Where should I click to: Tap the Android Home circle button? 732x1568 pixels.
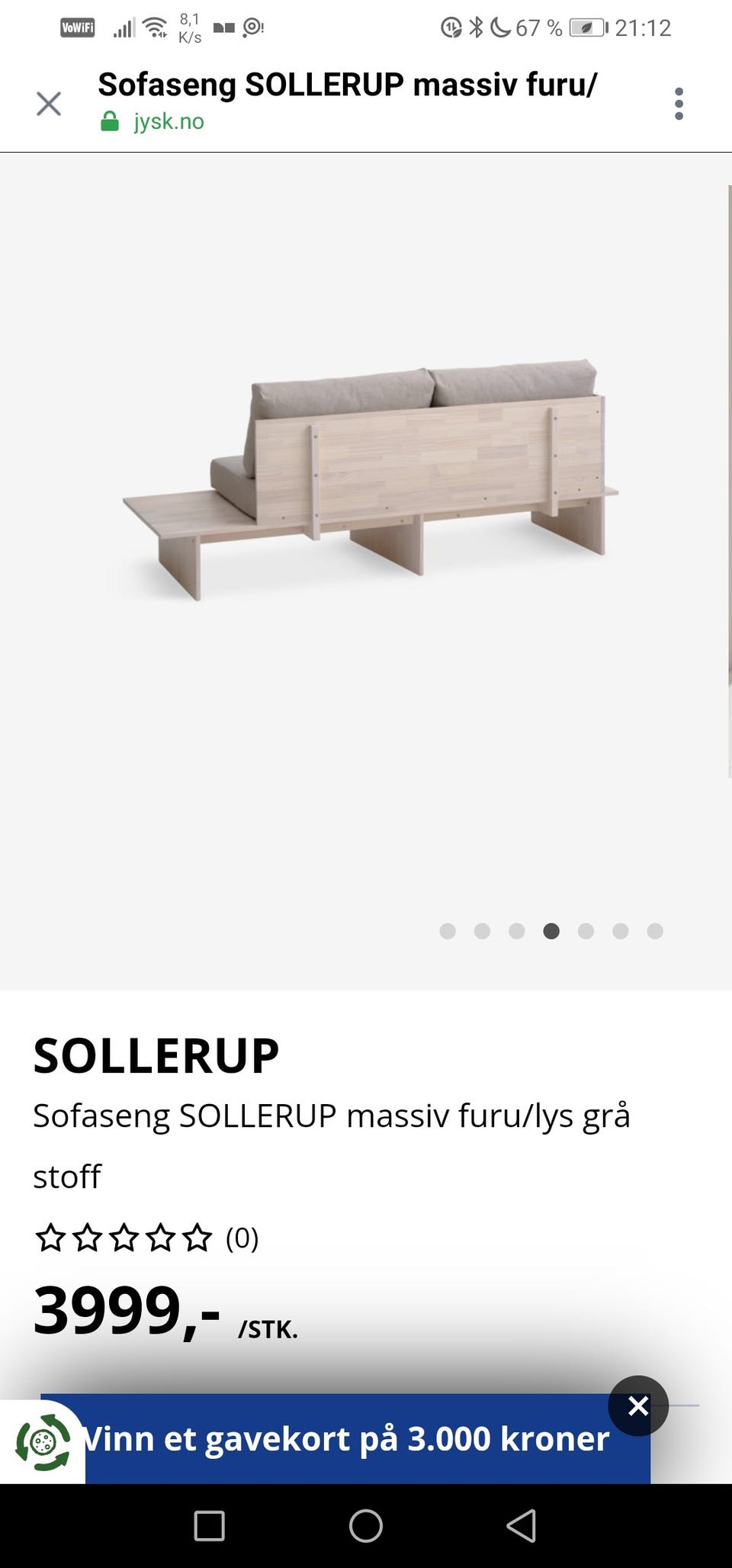366,1528
